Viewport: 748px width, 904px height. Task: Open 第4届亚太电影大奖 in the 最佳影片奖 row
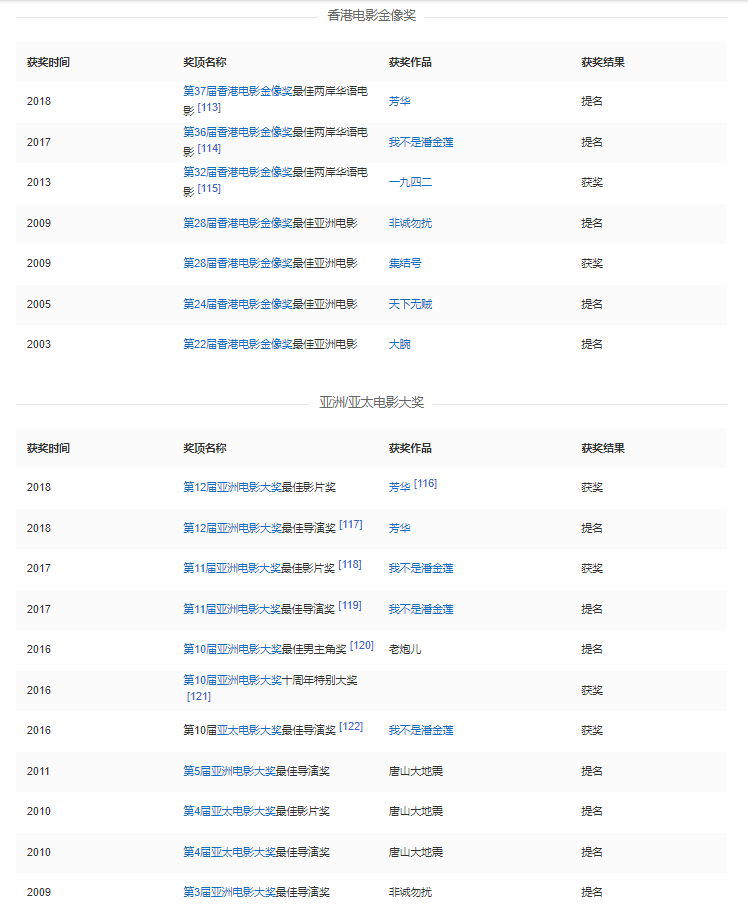point(229,811)
